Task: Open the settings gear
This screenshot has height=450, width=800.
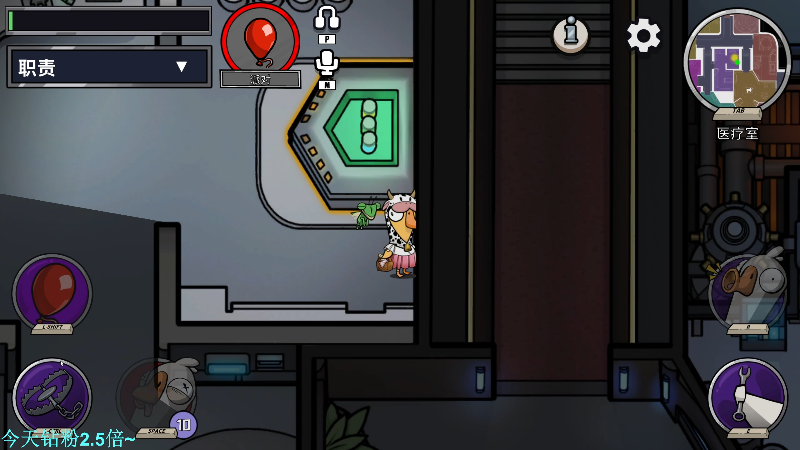Action: (x=643, y=36)
